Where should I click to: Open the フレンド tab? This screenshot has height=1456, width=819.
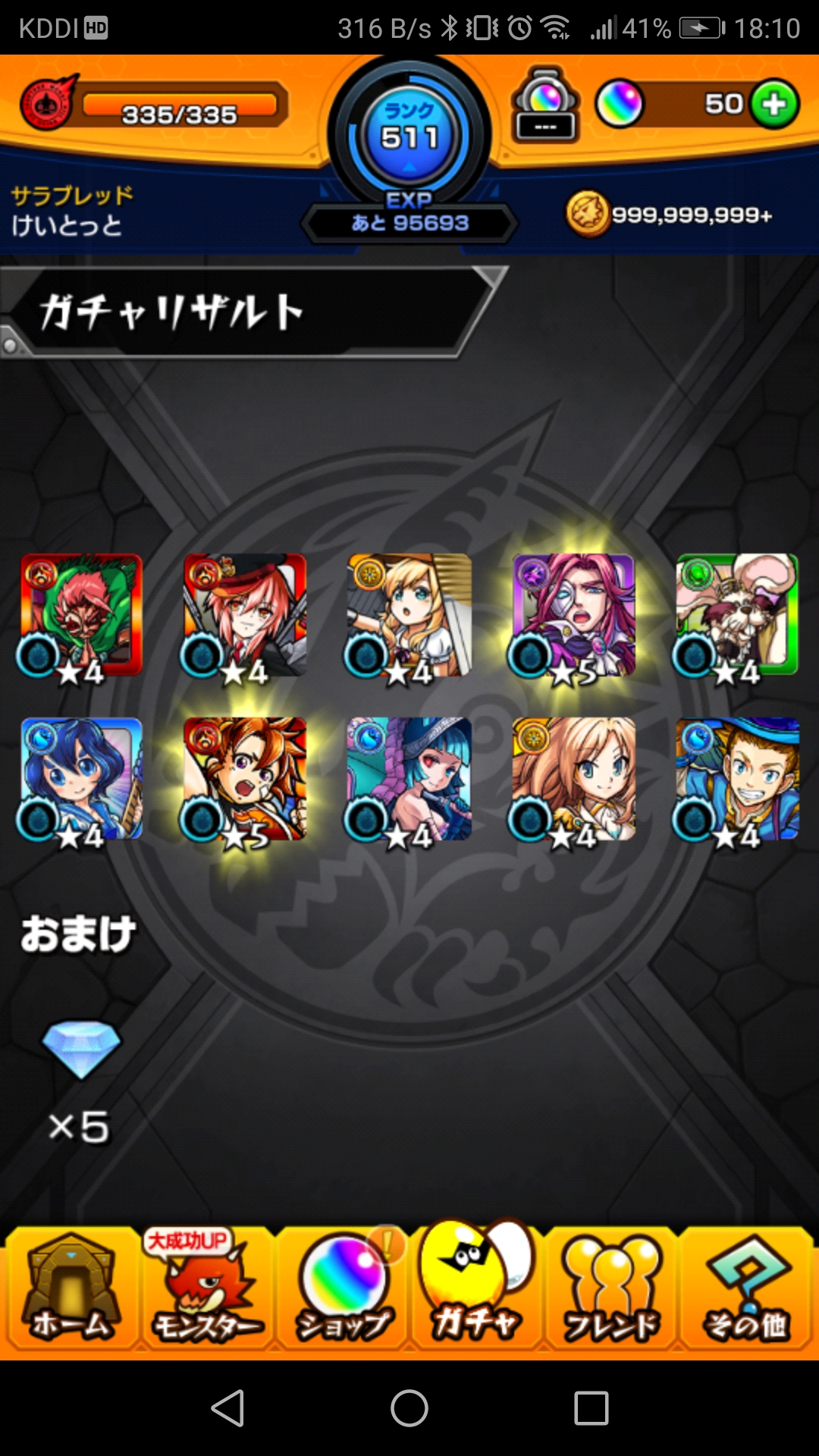tap(611, 1288)
